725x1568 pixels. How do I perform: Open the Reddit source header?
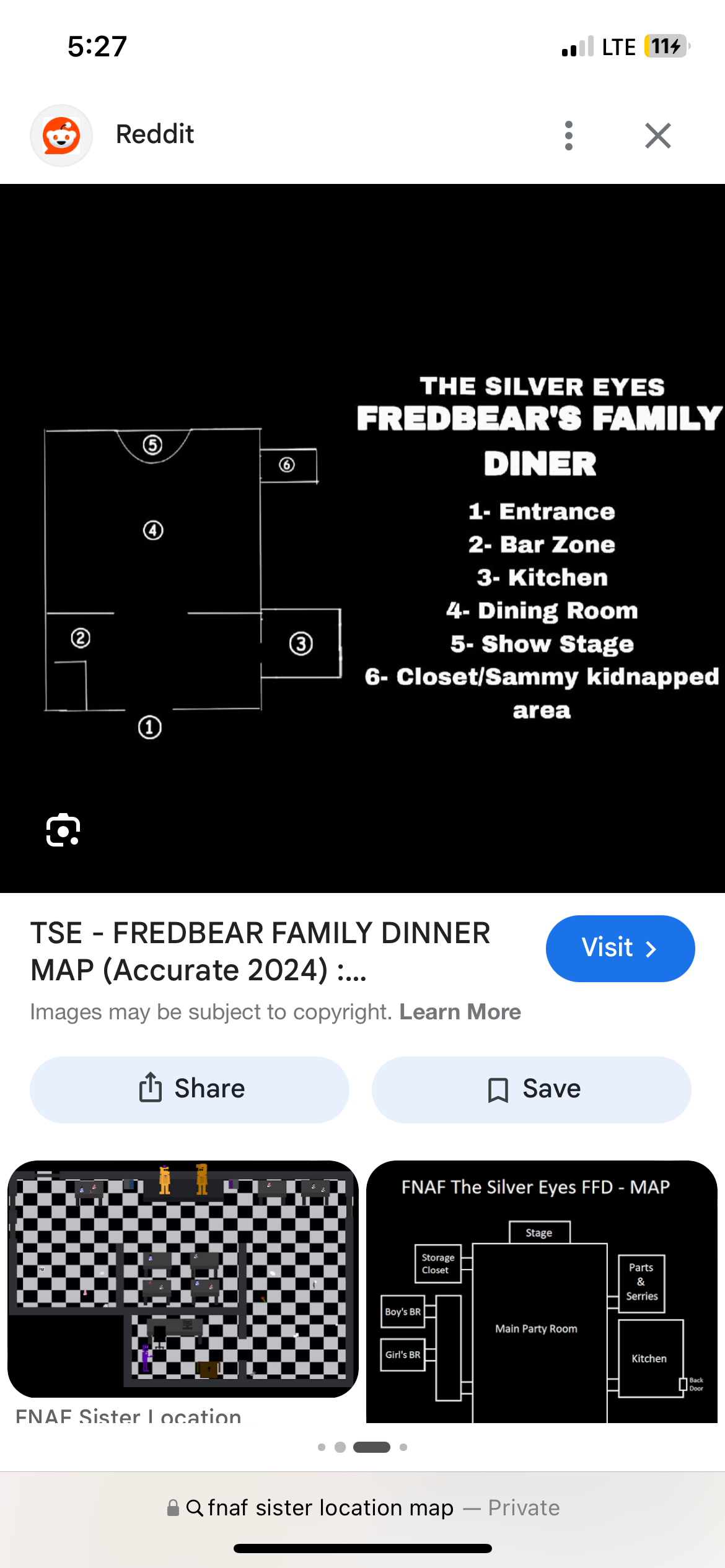pos(155,134)
